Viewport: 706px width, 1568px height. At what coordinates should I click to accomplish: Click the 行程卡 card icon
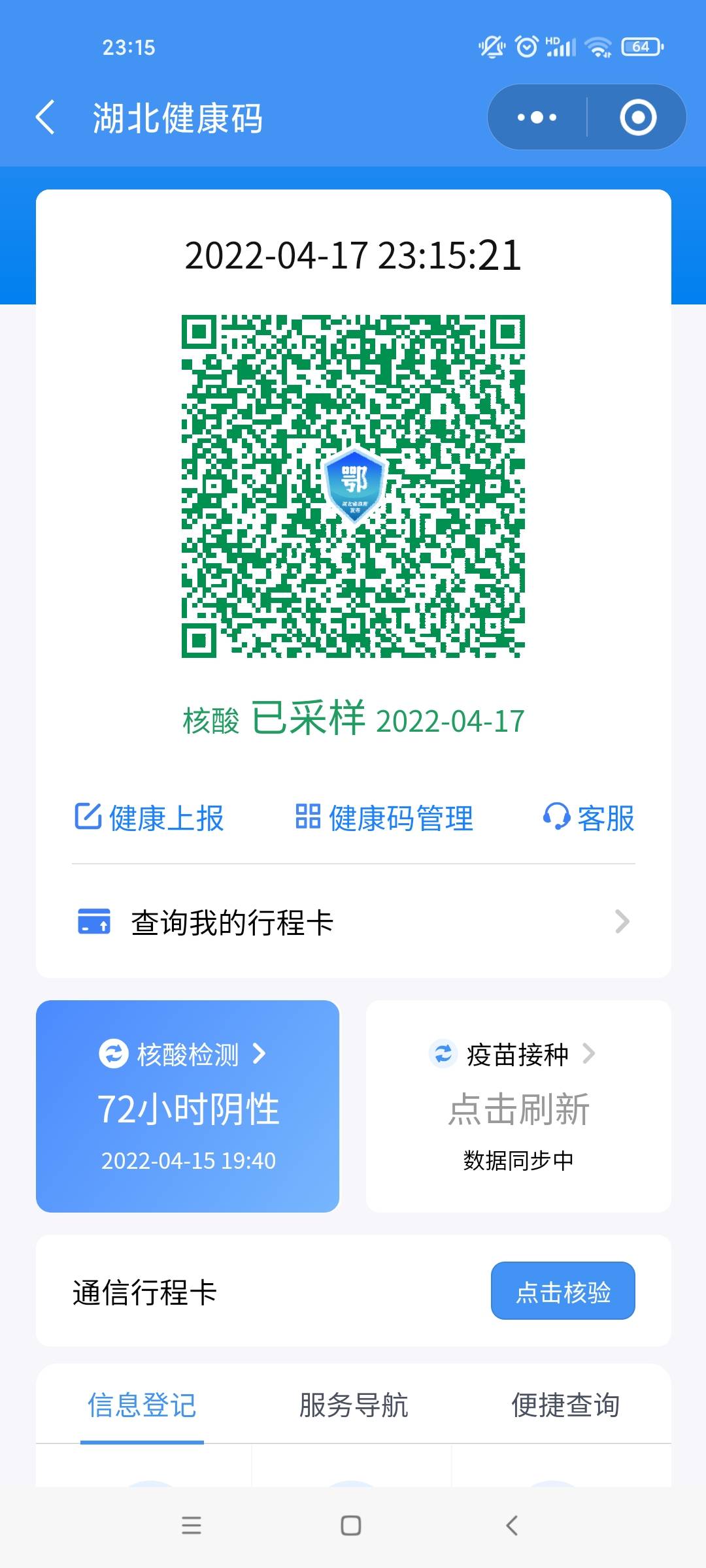pyautogui.click(x=93, y=922)
